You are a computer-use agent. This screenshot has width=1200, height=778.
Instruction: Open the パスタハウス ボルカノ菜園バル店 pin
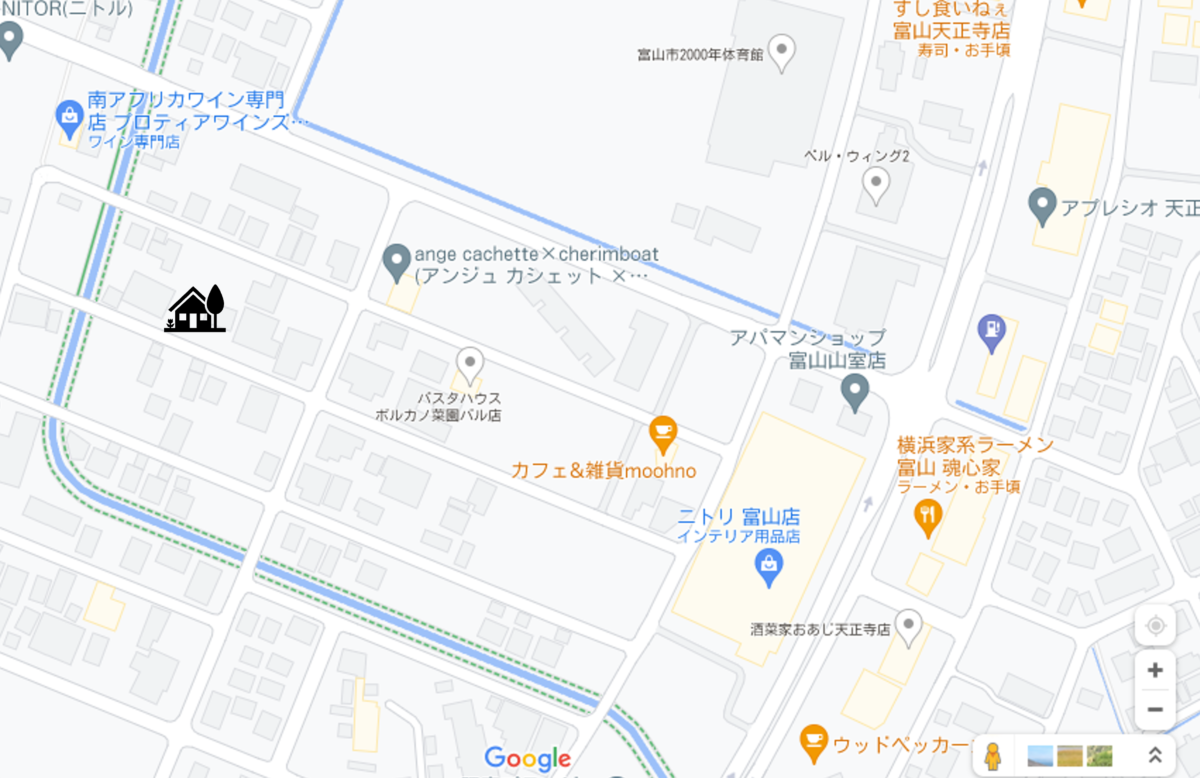pyautogui.click(x=470, y=364)
